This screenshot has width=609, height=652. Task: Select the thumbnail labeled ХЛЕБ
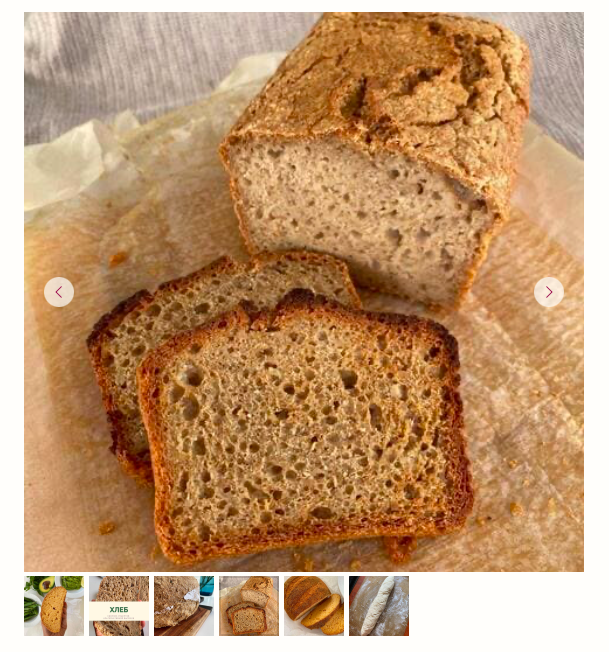point(119,606)
